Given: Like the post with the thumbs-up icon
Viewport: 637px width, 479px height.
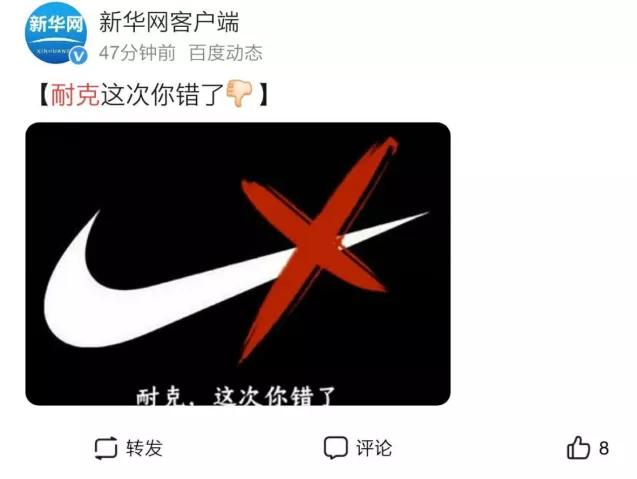Looking at the screenshot, I should (x=578, y=448).
